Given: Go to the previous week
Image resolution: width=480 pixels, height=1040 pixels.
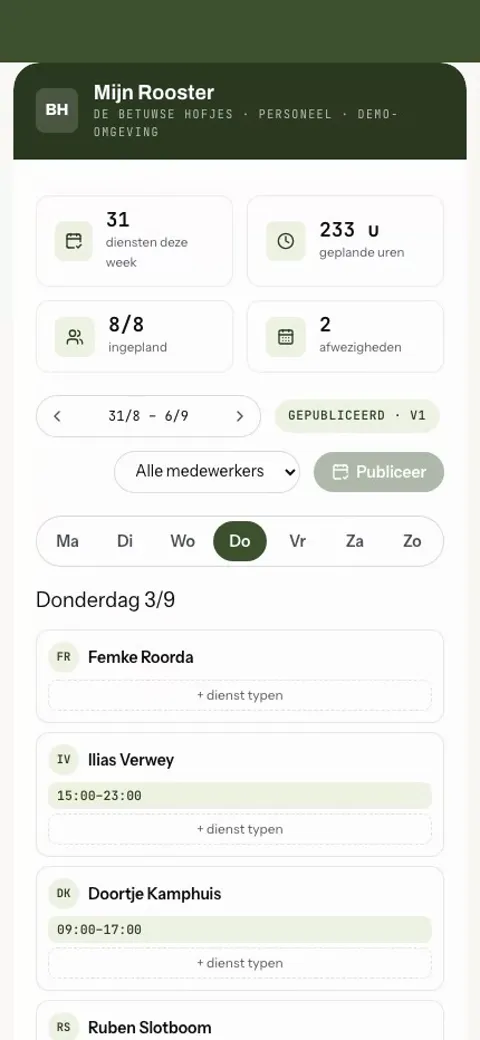Looking at the screenshot, I should point(57,417).
